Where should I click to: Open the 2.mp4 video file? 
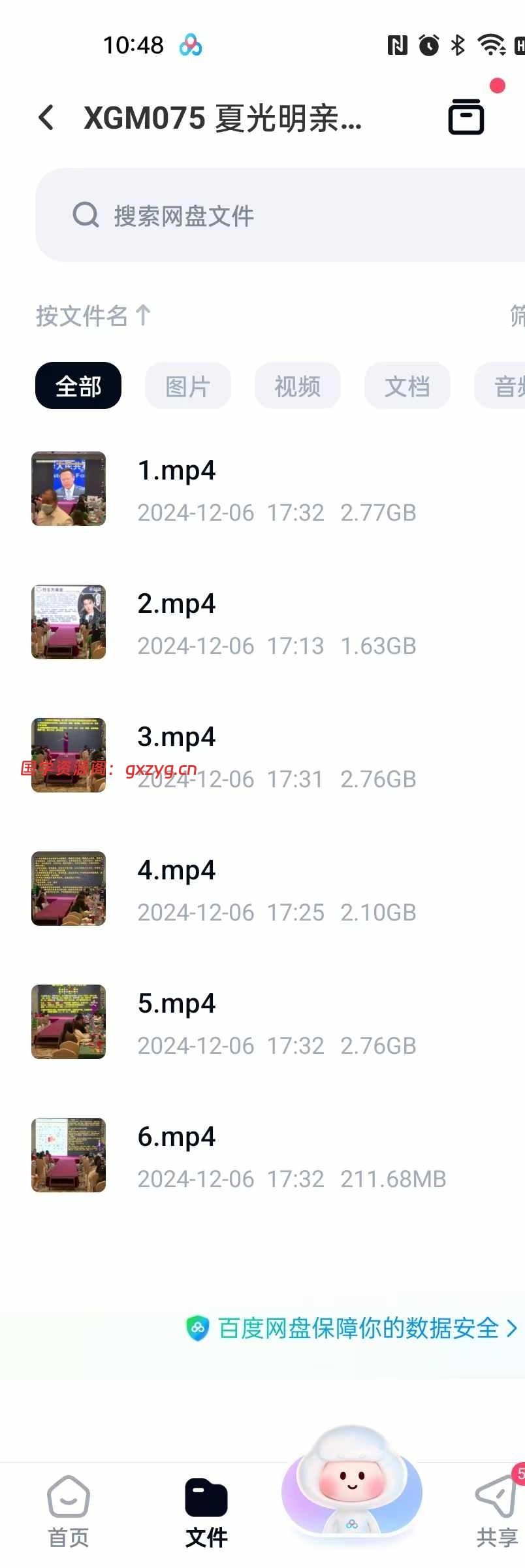click(261, 623)
